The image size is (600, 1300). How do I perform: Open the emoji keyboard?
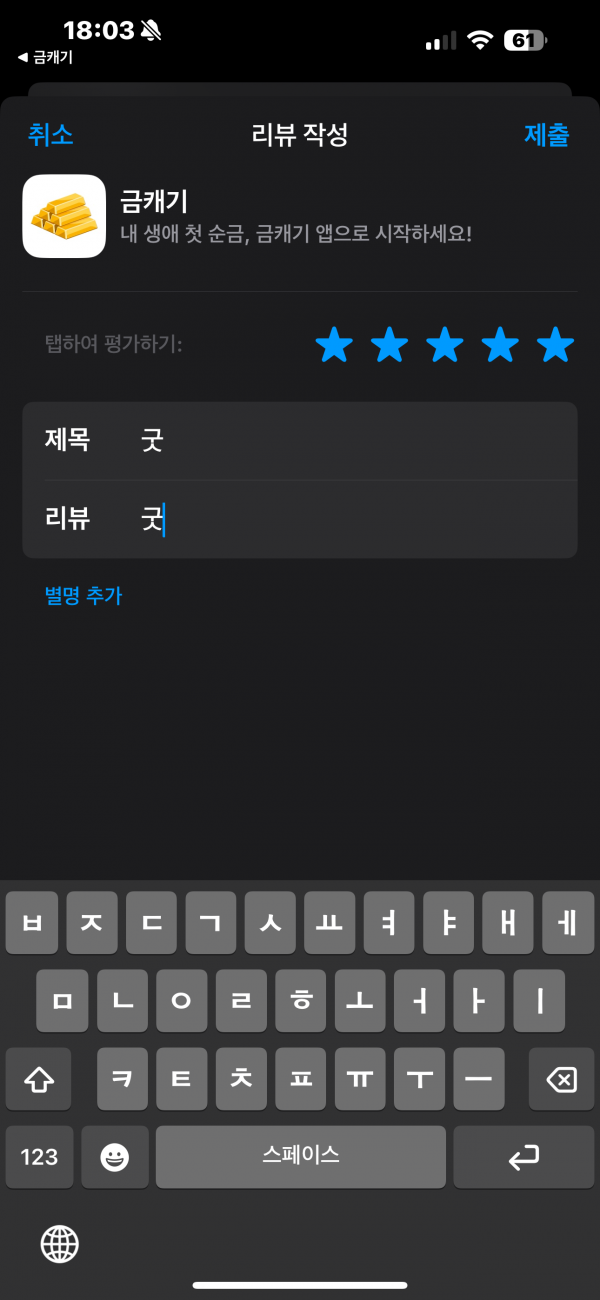click(115, 1157)
